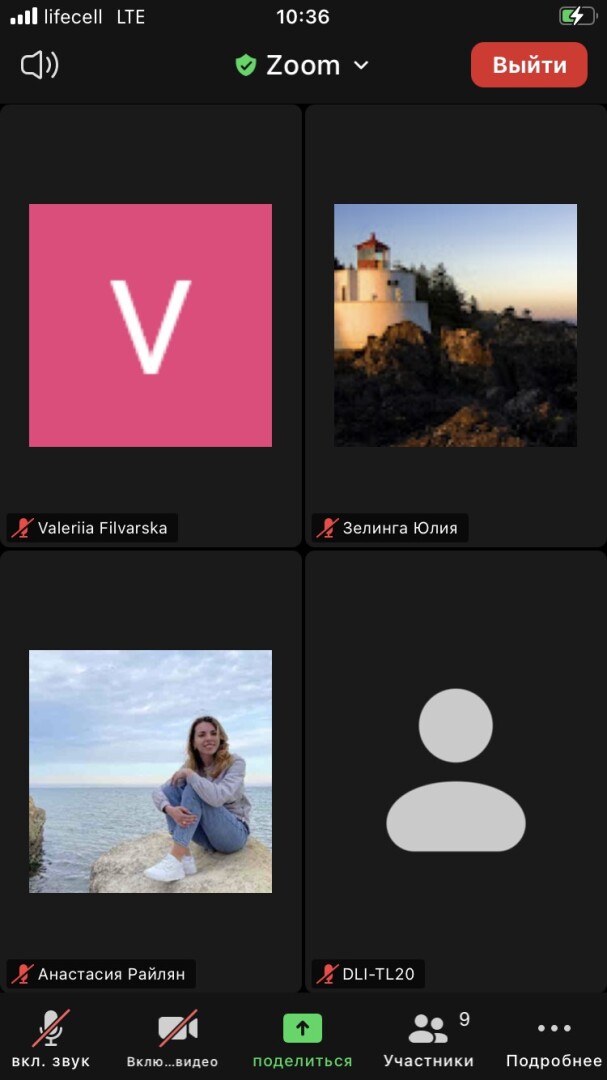Leave the meeting with Выйти button
607x1080 pixels.
(529, 66)
